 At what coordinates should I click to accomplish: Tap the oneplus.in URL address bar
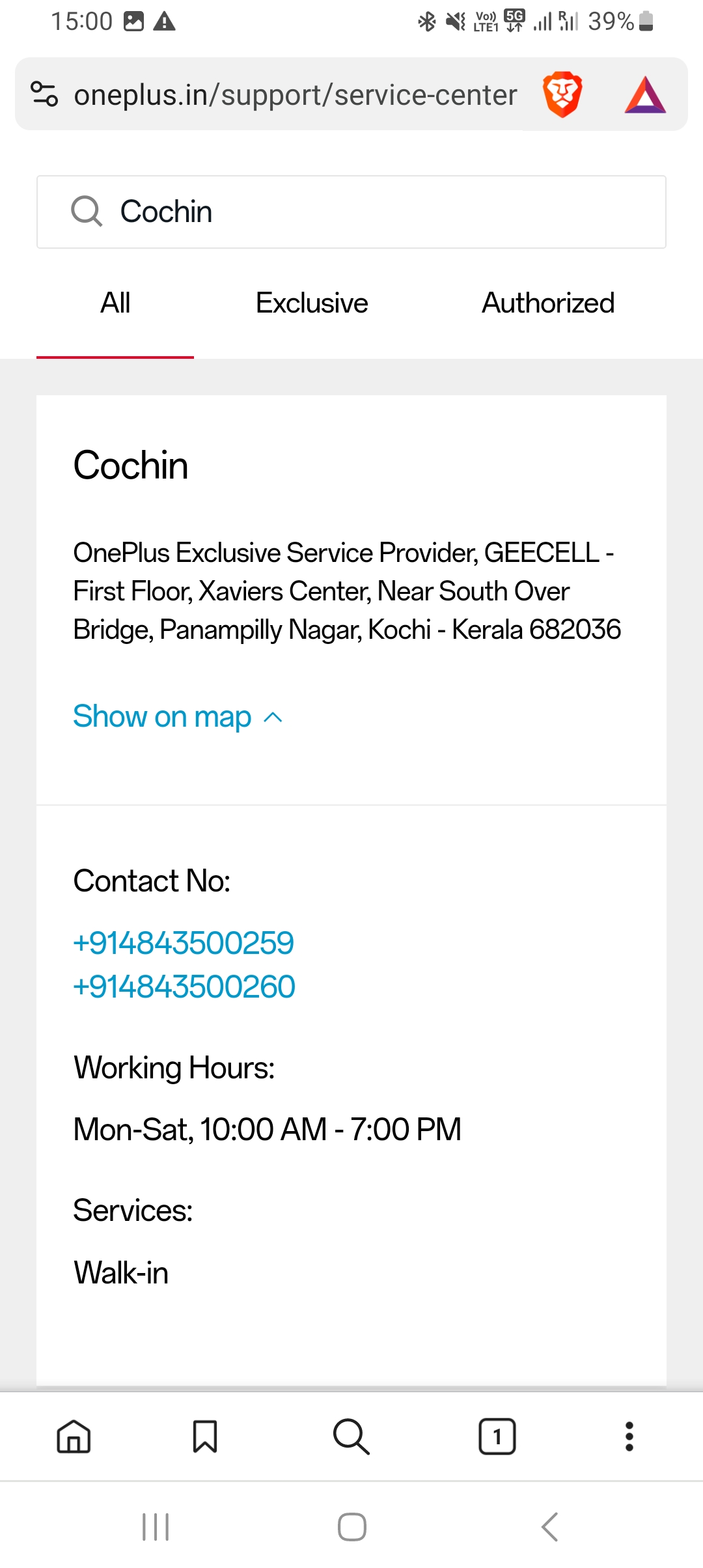pyautogui.click(x=296, y=95)
